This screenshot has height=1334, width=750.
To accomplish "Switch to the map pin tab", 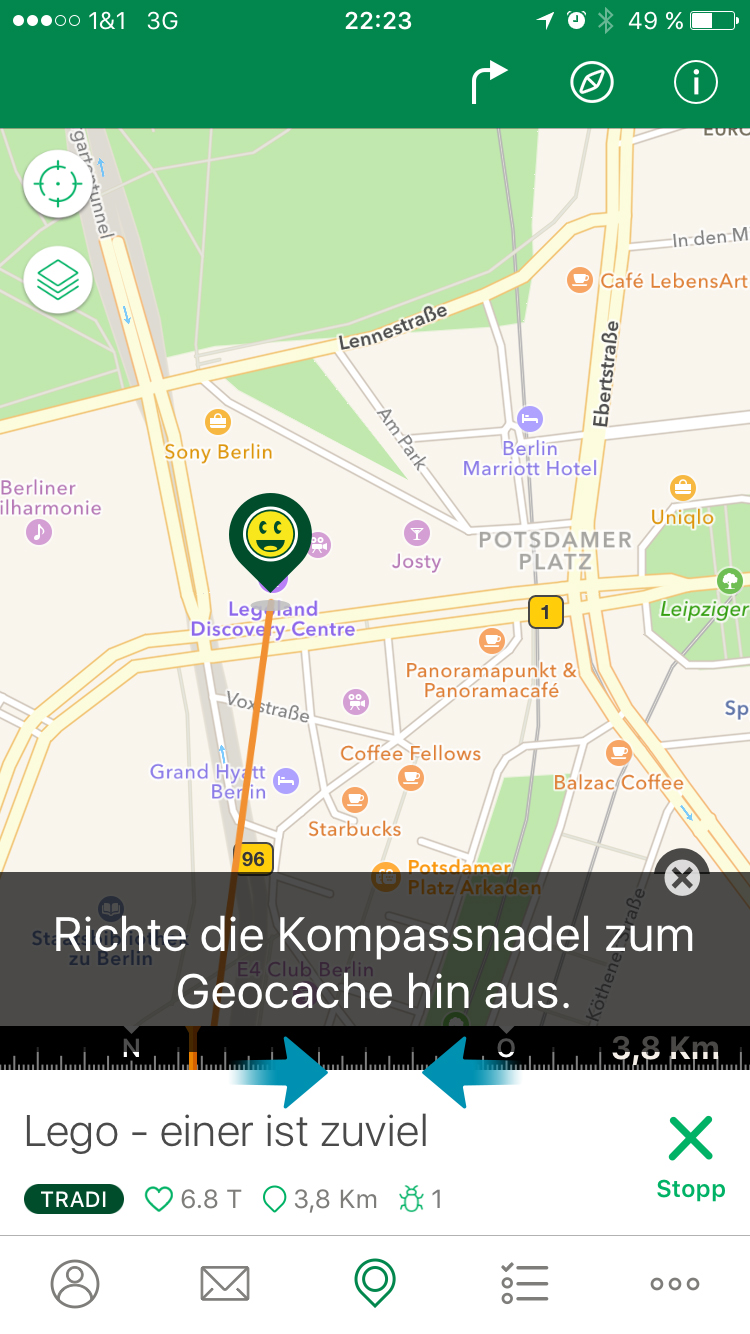I will point(375,1284).
